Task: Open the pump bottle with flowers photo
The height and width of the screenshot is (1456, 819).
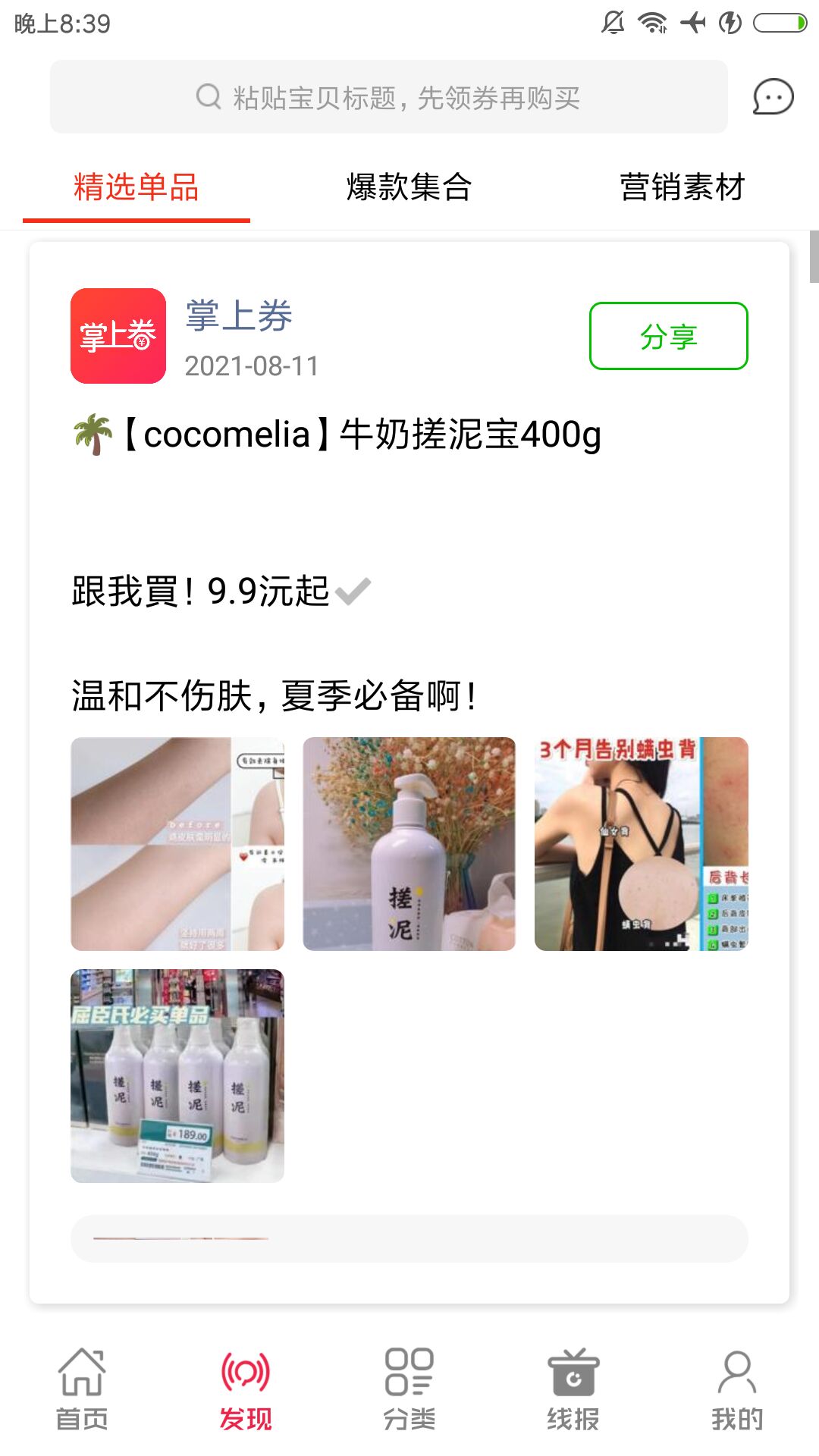Action: tap(409, 843)
